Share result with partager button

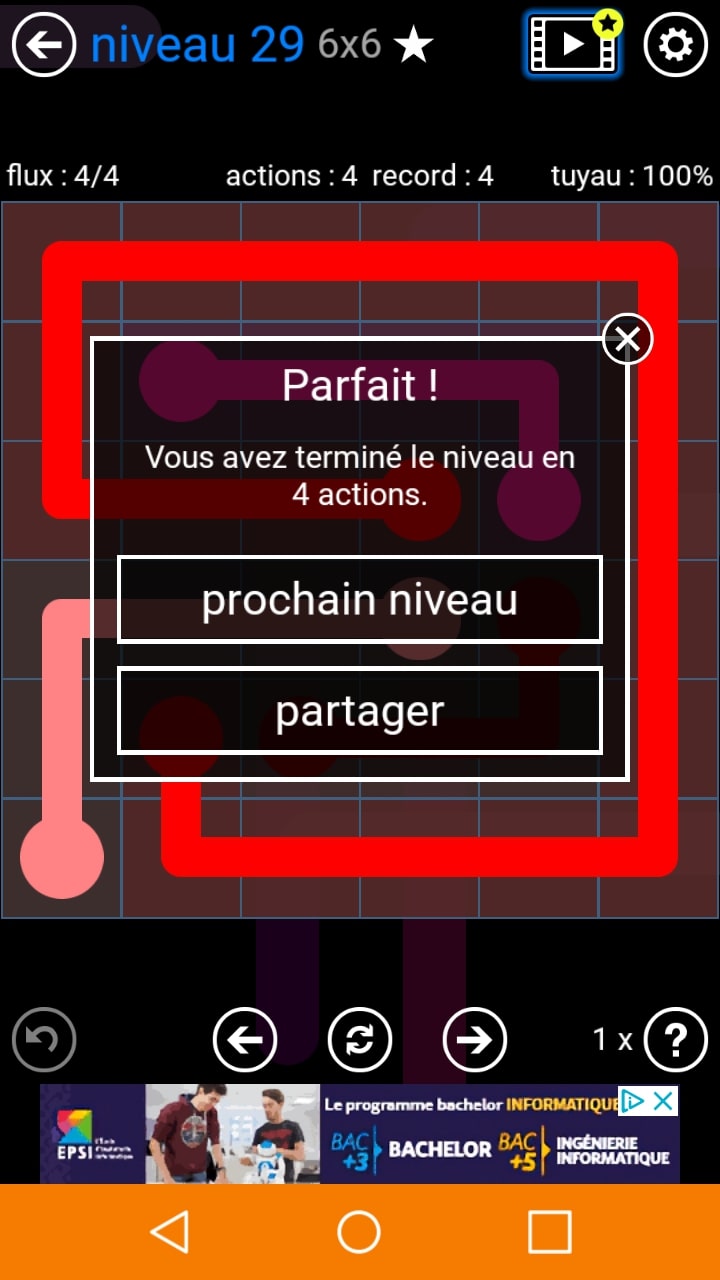click(x=360, y=711)
